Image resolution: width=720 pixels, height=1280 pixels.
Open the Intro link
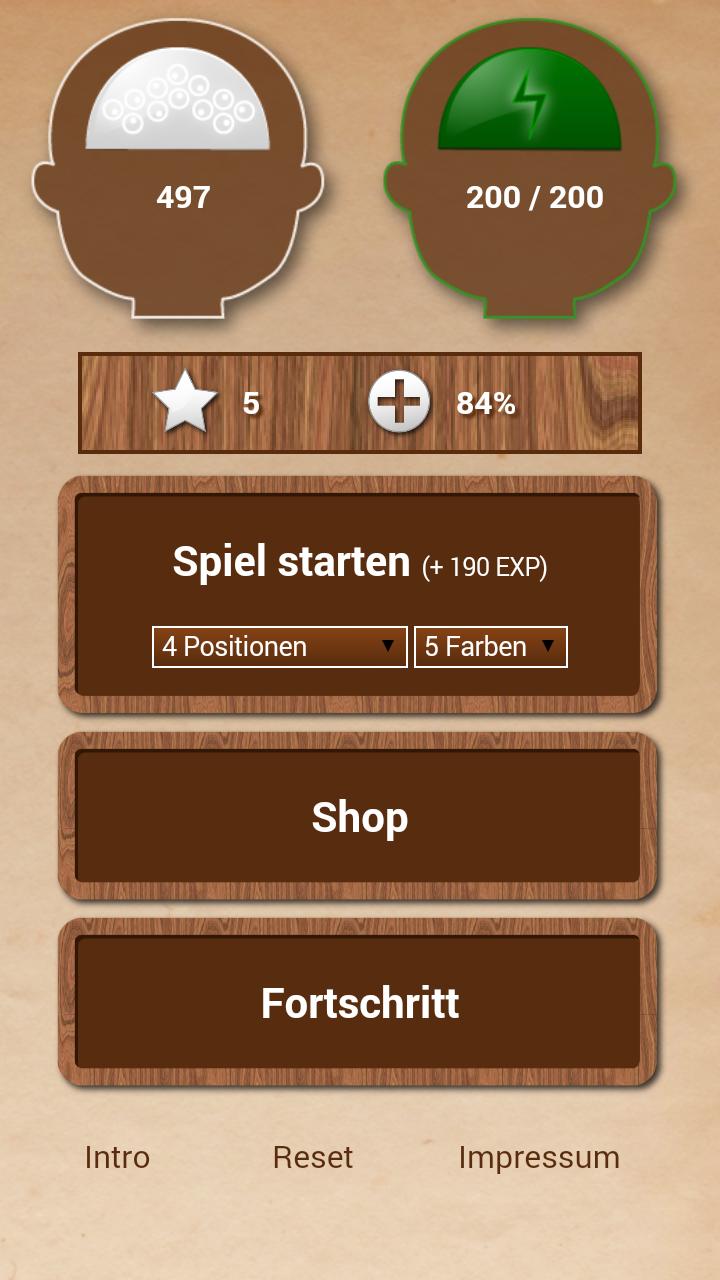(117, 1157)
